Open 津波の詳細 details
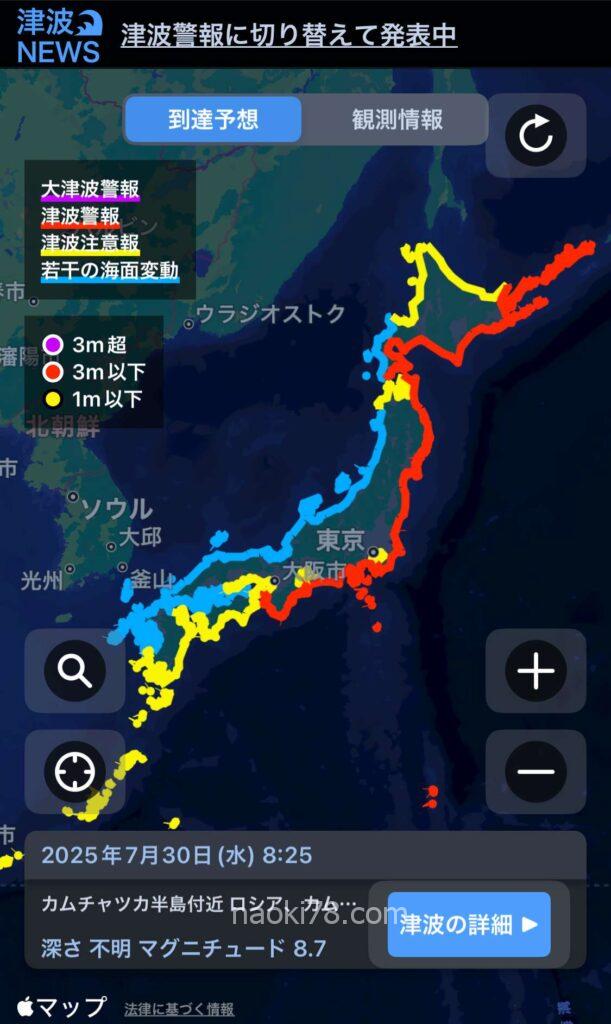Viewport: 611px width, 1024px height. 469,924
